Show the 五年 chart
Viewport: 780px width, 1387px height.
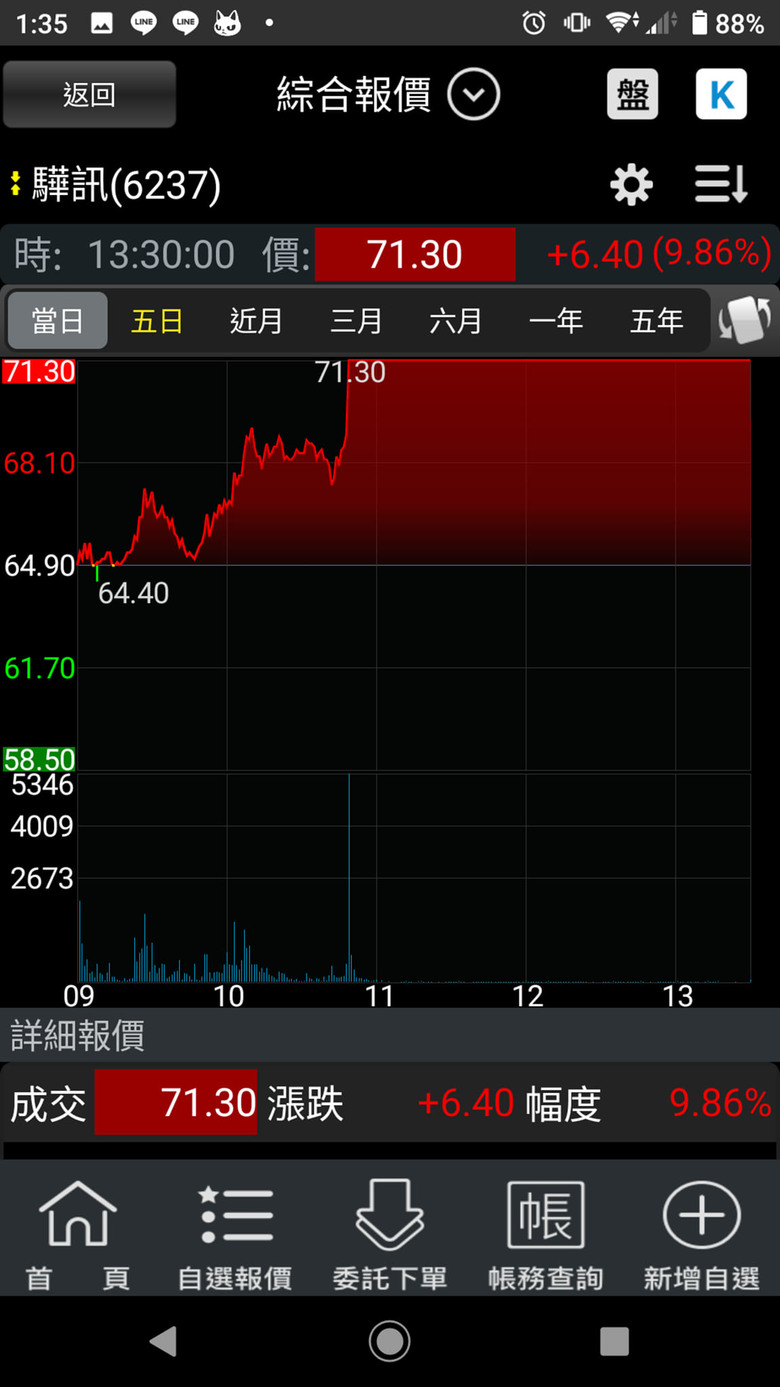pos(656,321)
